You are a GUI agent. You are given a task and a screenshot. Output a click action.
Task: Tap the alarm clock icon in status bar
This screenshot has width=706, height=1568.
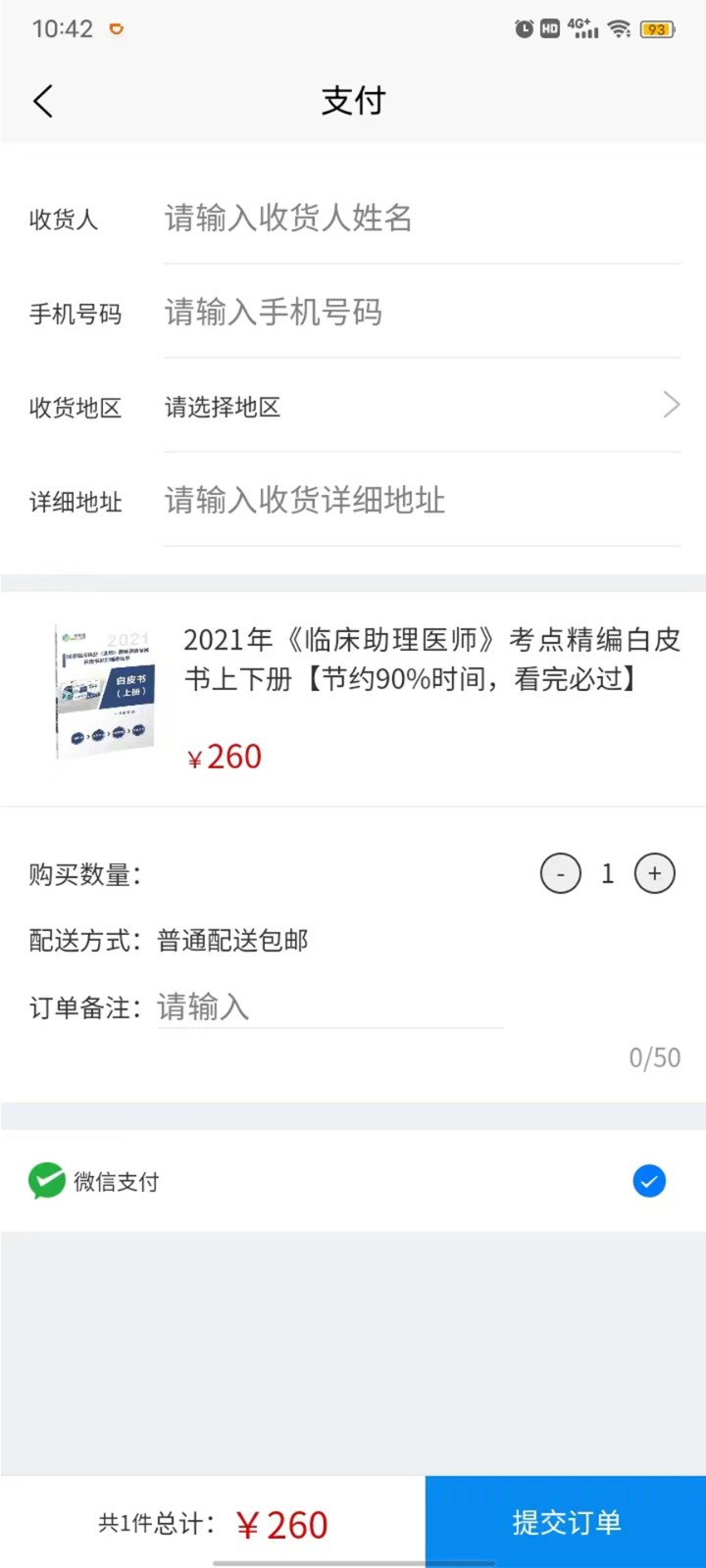coord(523,28)
